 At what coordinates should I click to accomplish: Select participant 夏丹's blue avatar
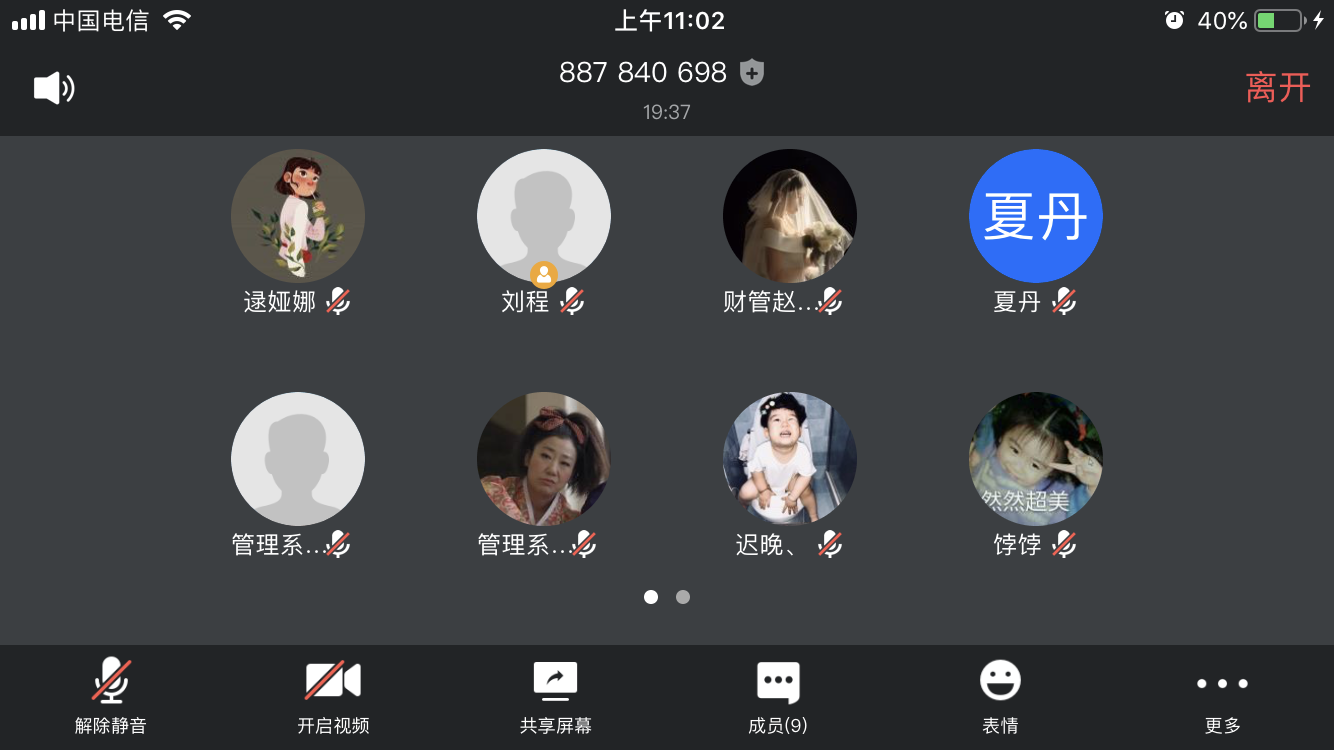1036,216
